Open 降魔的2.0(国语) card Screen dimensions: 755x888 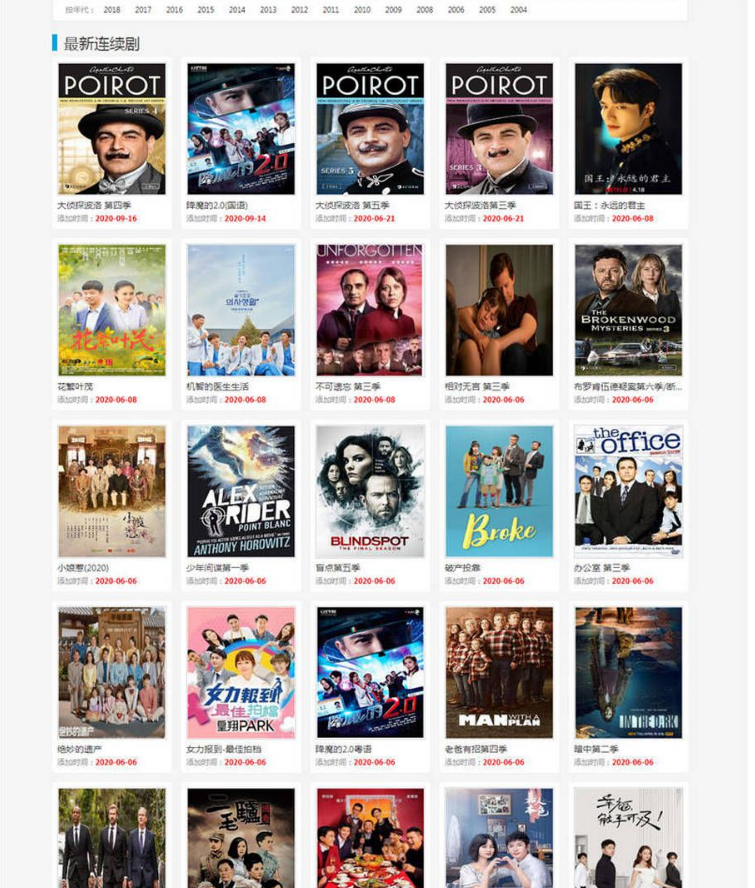pyautogui.click(x=241, y=129)
